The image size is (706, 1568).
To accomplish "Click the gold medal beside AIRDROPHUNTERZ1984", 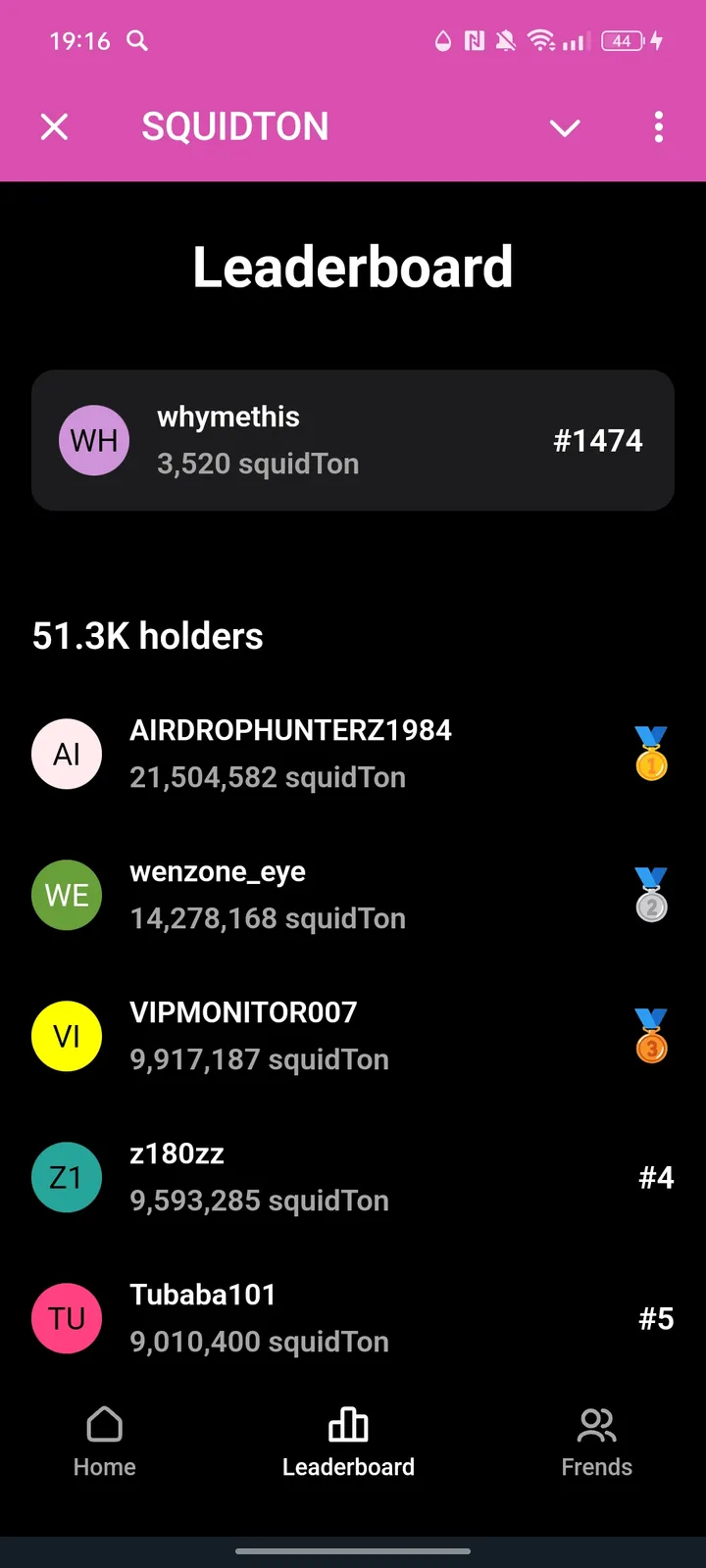I will click(651, 754).
